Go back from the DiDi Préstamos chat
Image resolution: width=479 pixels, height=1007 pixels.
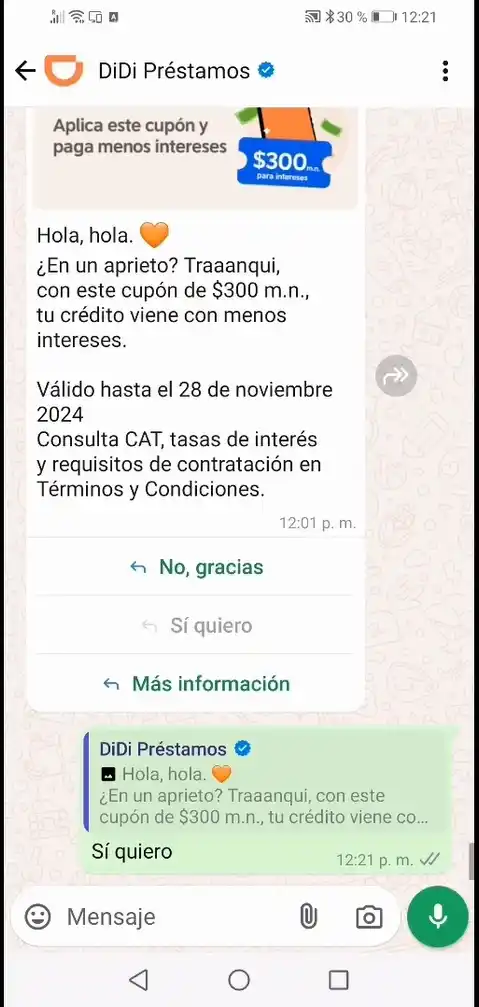(25, 71)
